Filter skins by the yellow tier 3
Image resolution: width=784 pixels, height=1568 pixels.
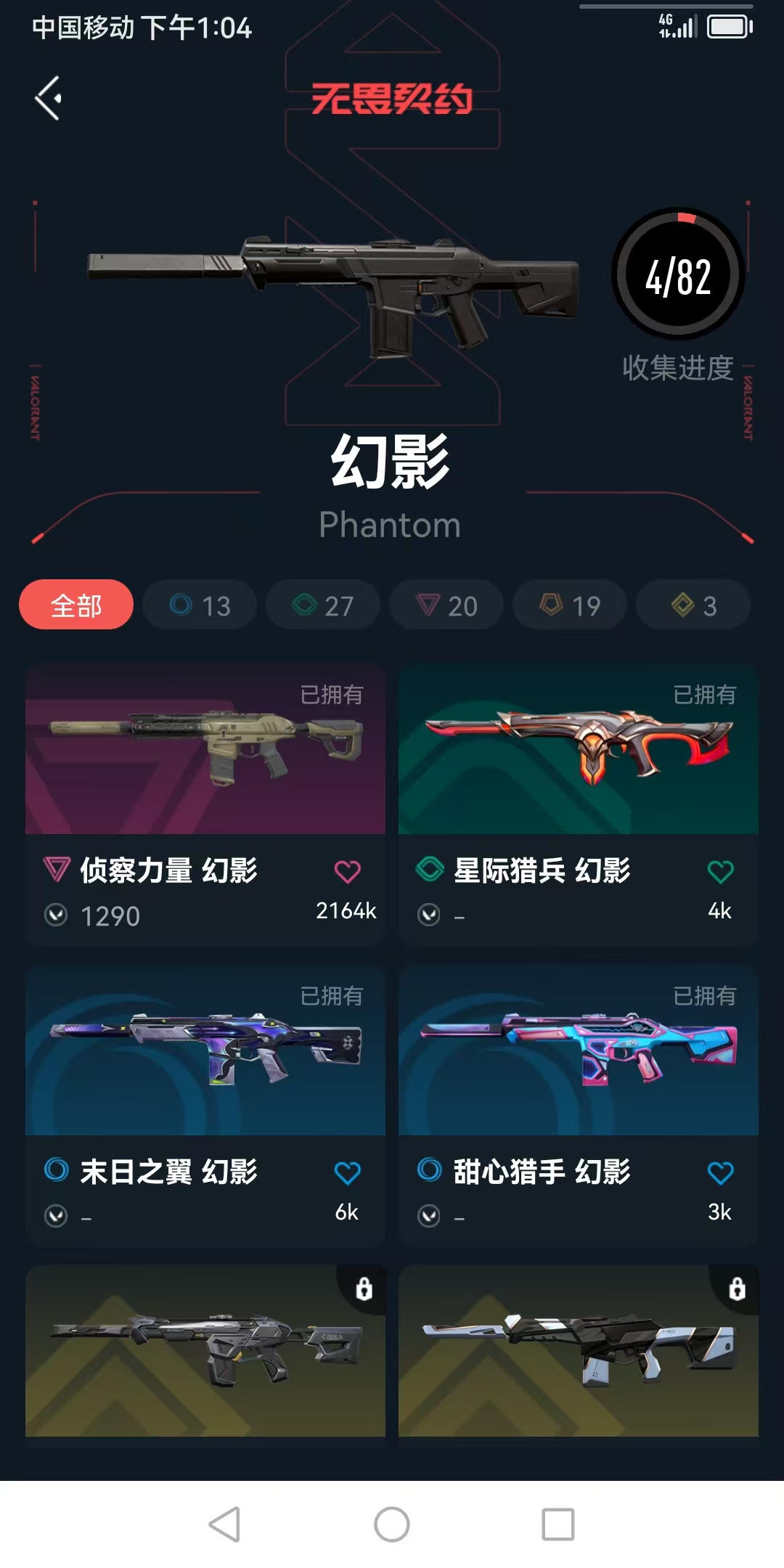(x=693, y=605)
